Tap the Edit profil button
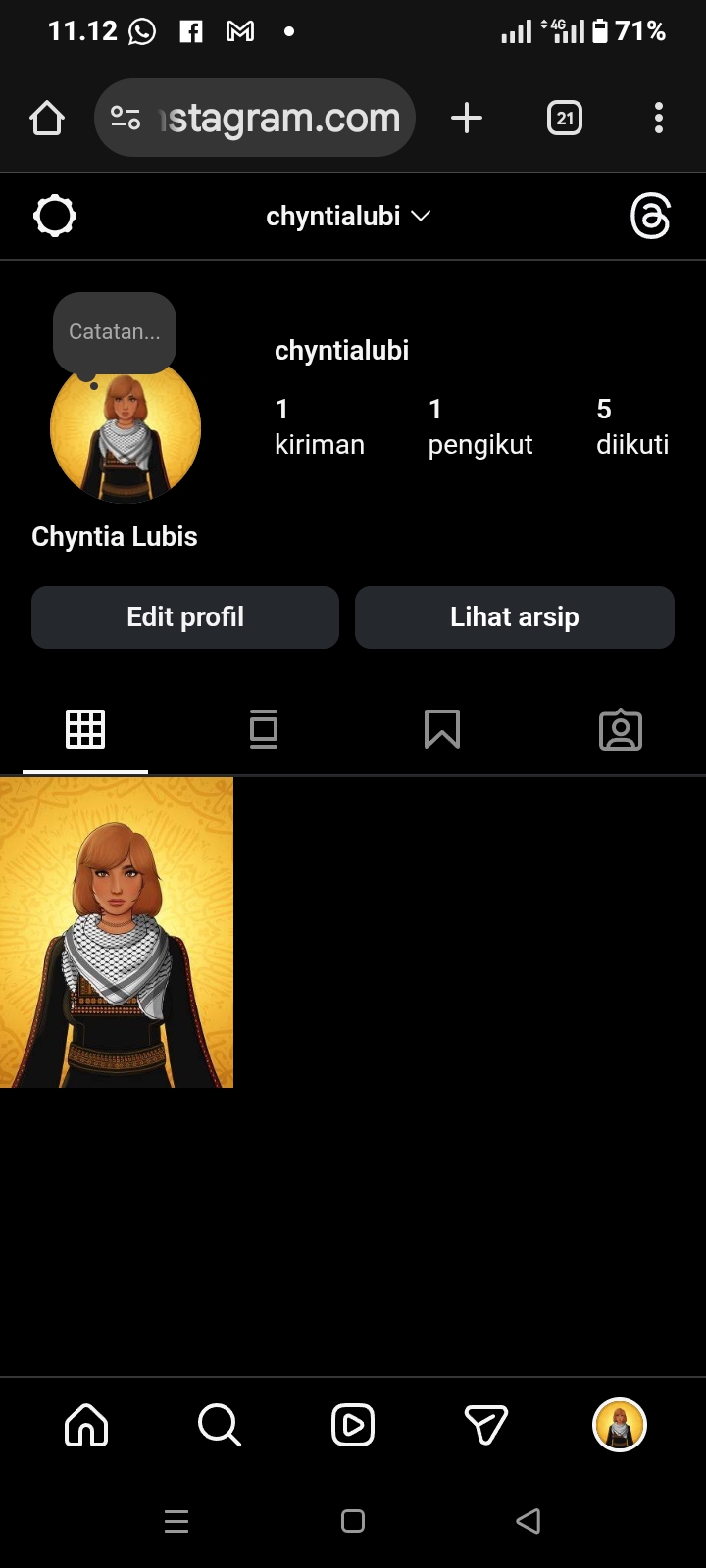This screenshot has height=1568, width=706. (185, 617)
